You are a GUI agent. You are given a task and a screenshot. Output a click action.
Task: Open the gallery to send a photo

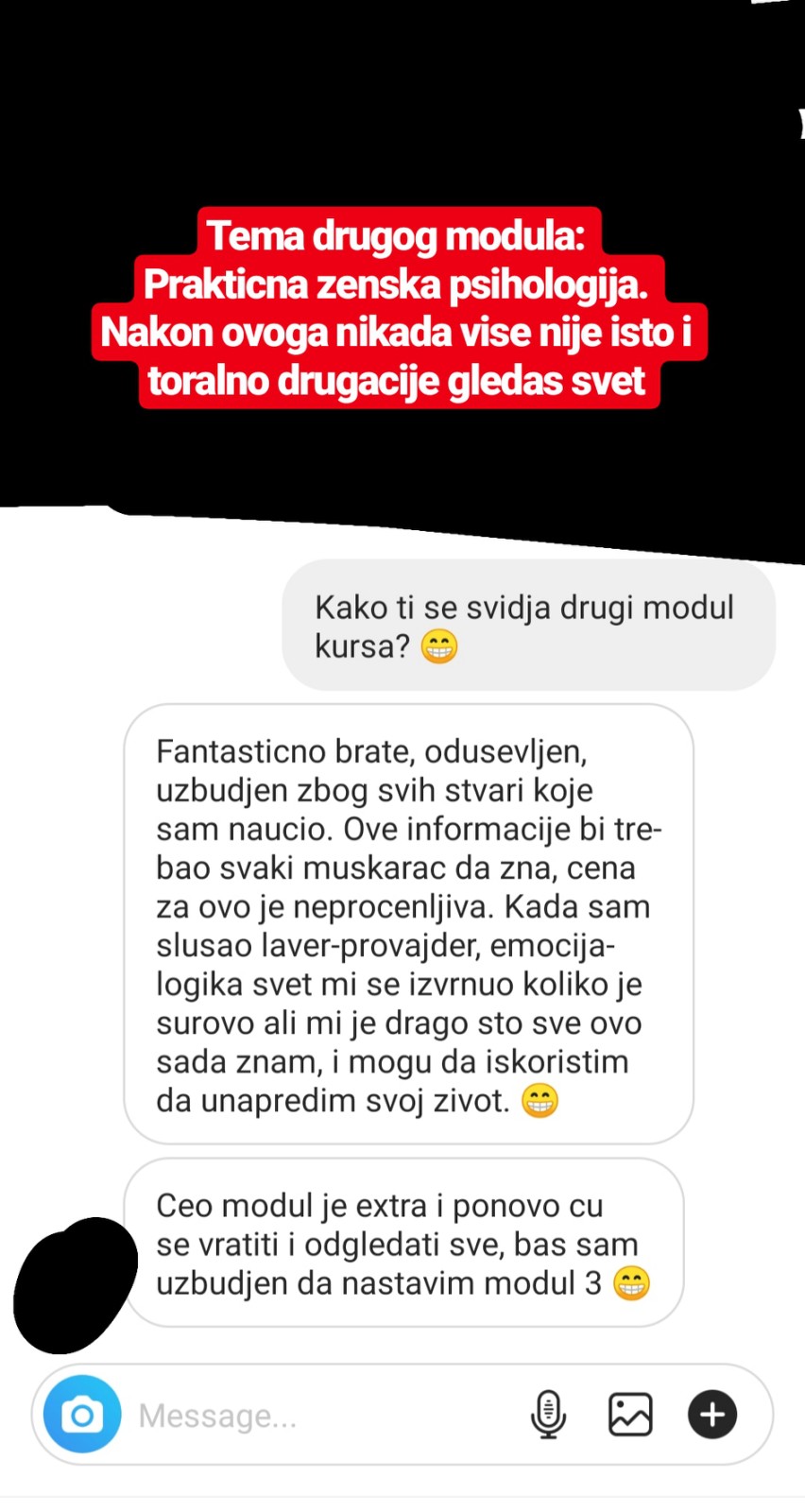coord(630,1415)
